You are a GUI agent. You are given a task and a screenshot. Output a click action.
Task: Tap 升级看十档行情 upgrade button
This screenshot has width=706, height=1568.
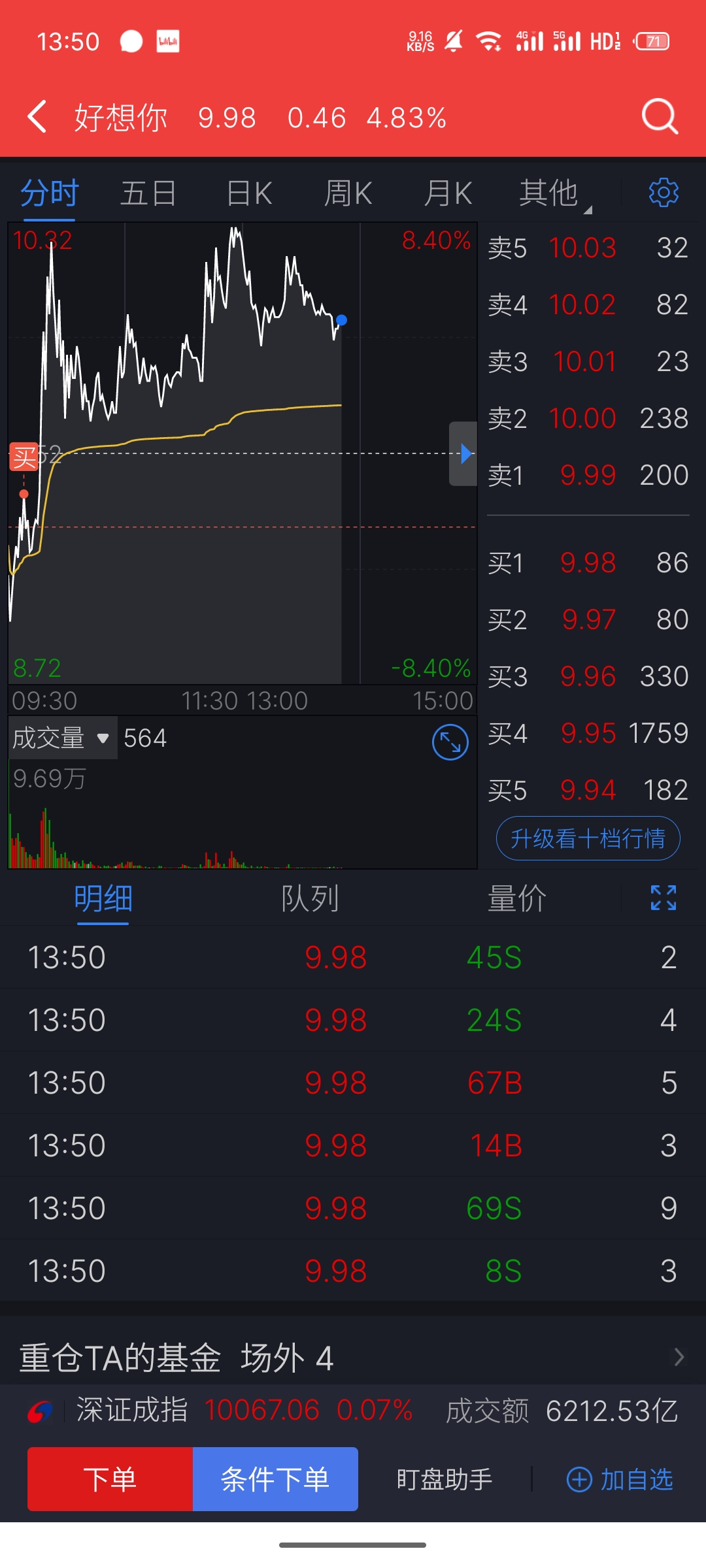[x=588, y=838]
